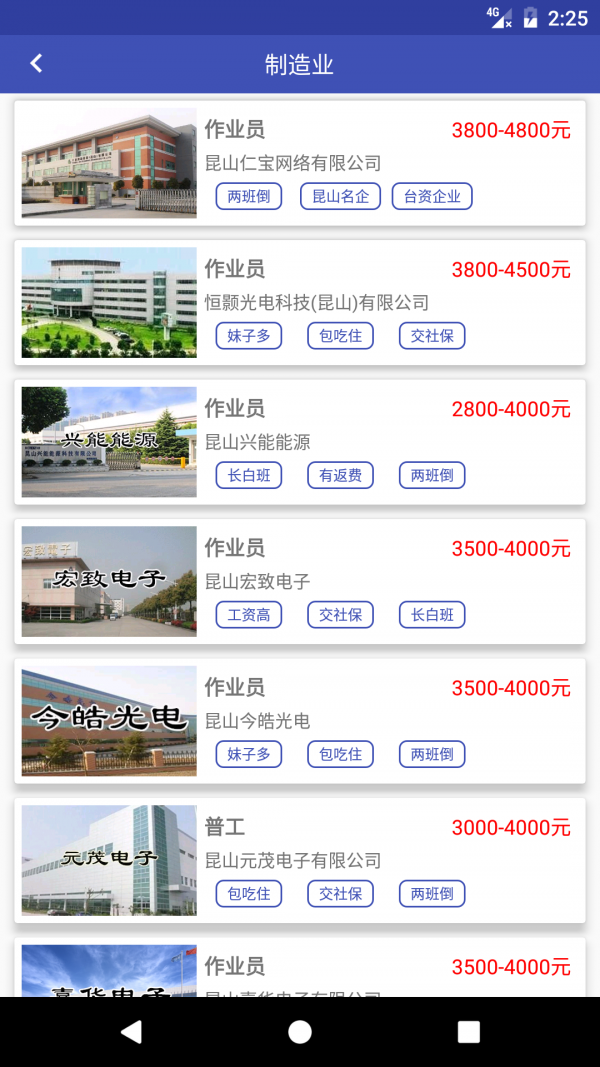Open recent apps from the navigation bar

click(x=468, y=1032)
